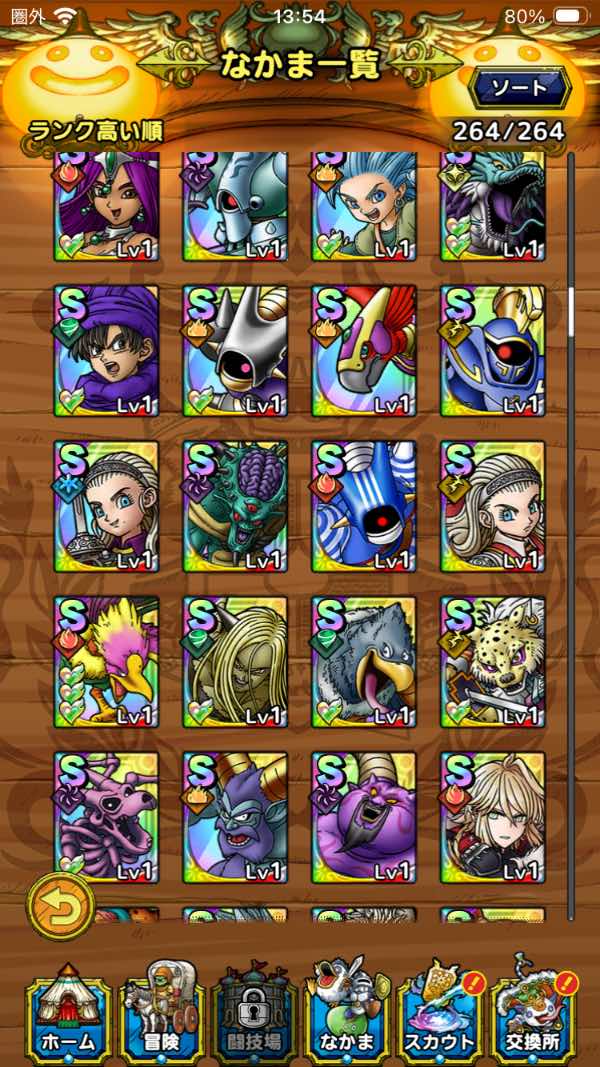Open the ソート sort button
Image resolution: width=600 pixels, height=1067 pixels.
[518, 88]
